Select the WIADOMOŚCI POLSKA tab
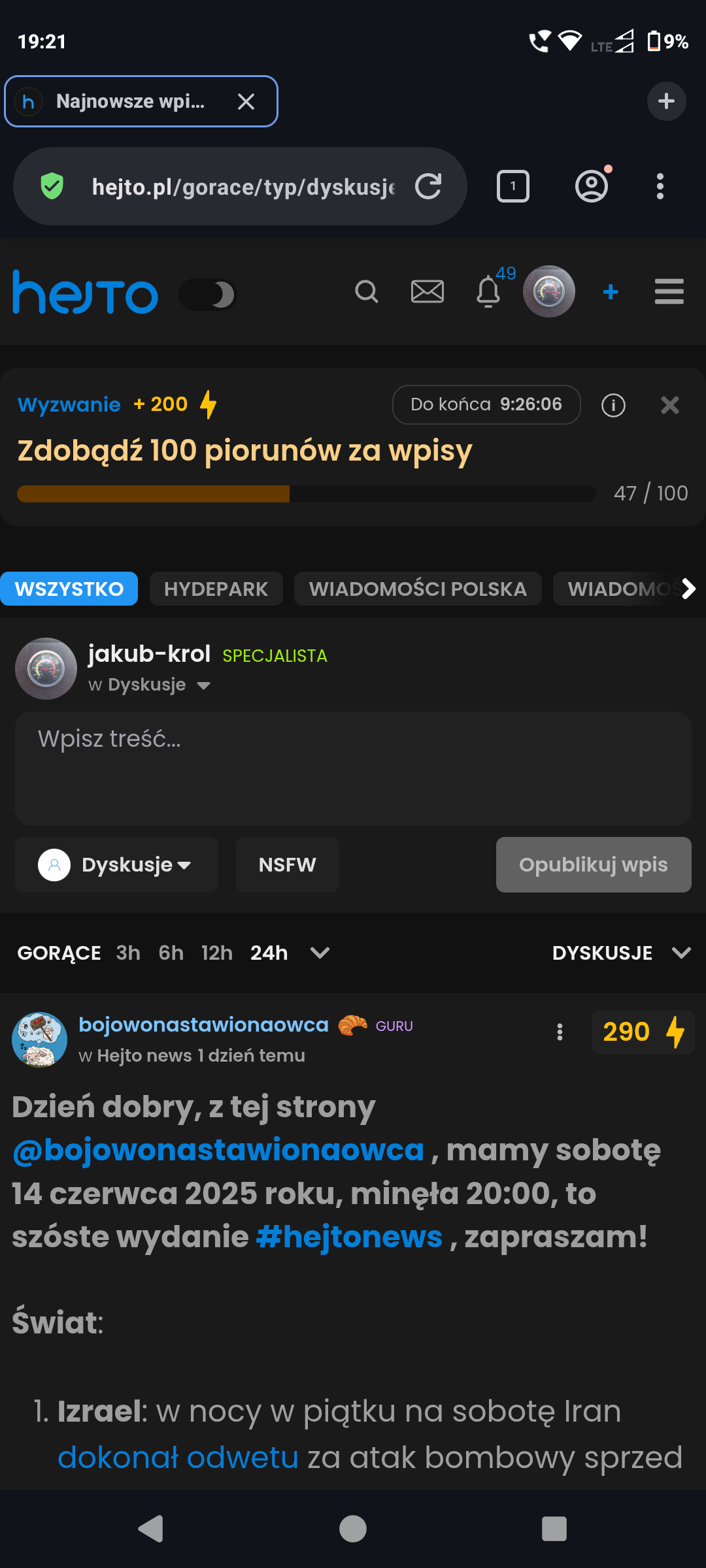This screenshot has width=706, height=1568. coord(418,589)
